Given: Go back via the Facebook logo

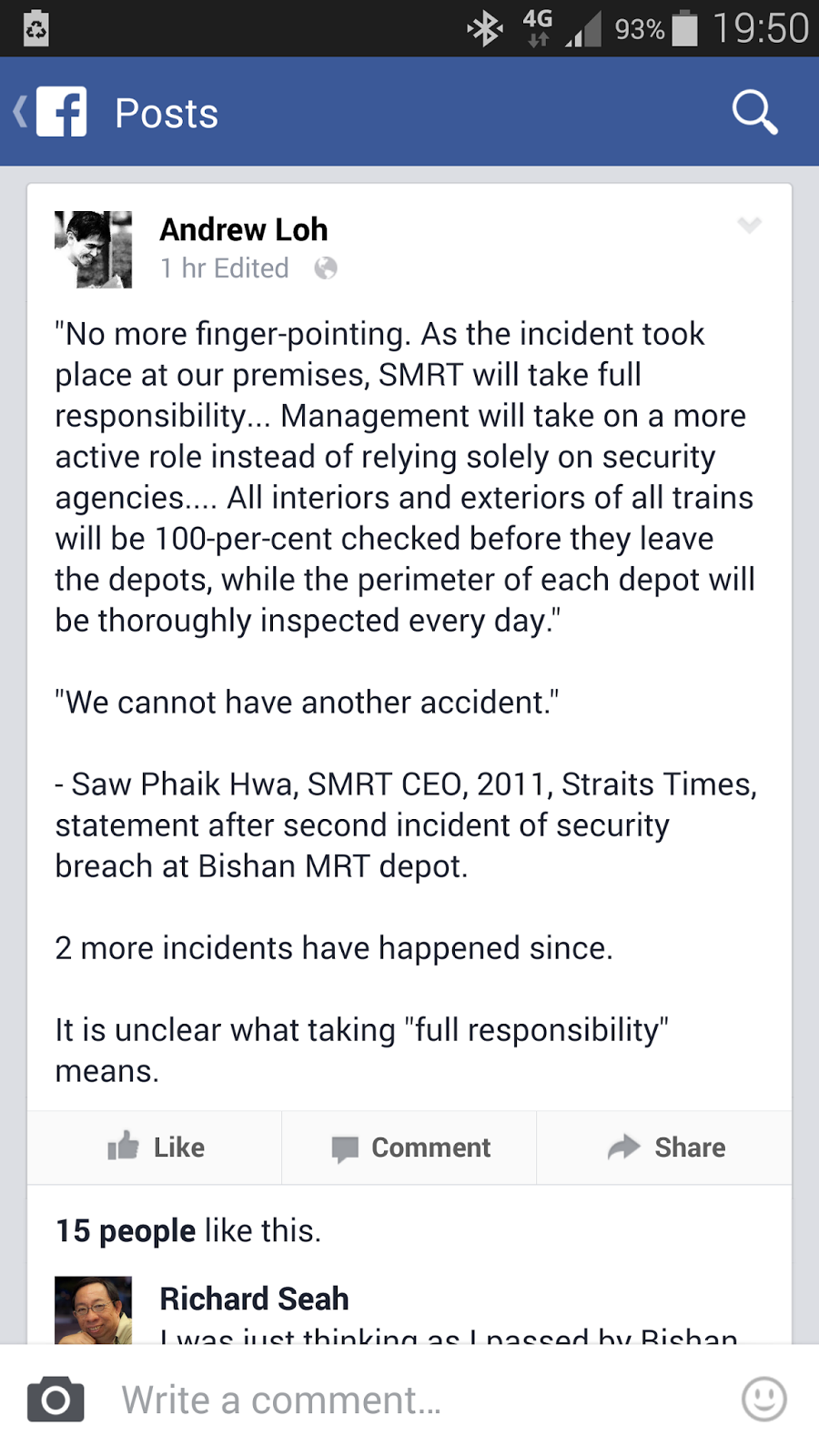Looking at the screenshot, I should pyautogui.click(x=52, y=112).
